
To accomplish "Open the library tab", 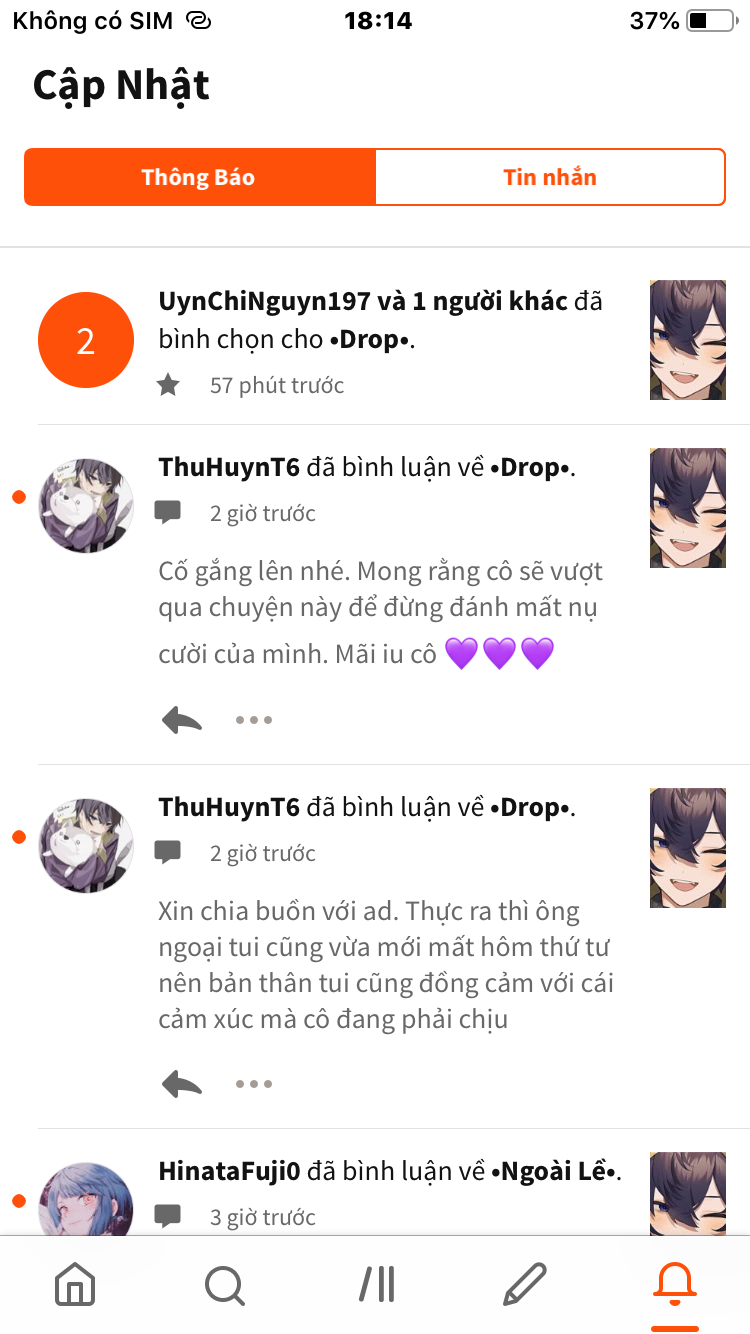I will click(x=376, y=1284).
